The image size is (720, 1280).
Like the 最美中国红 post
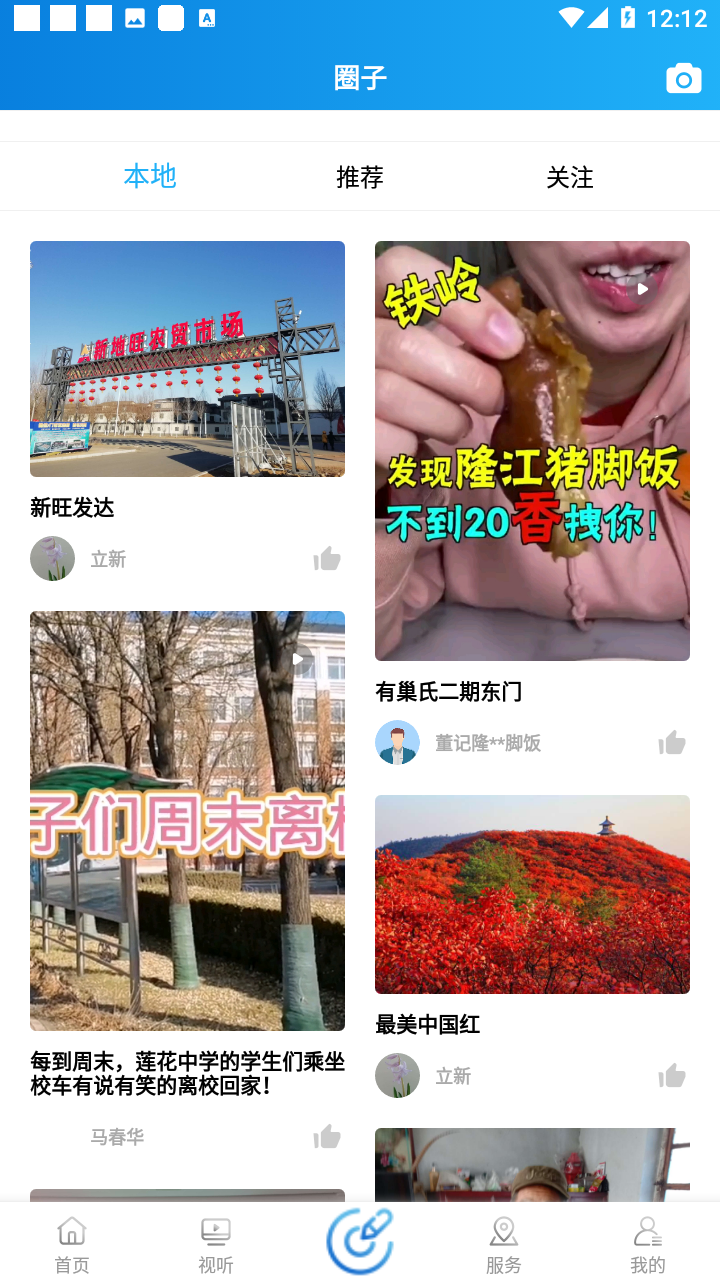[x=671, y=1075]
